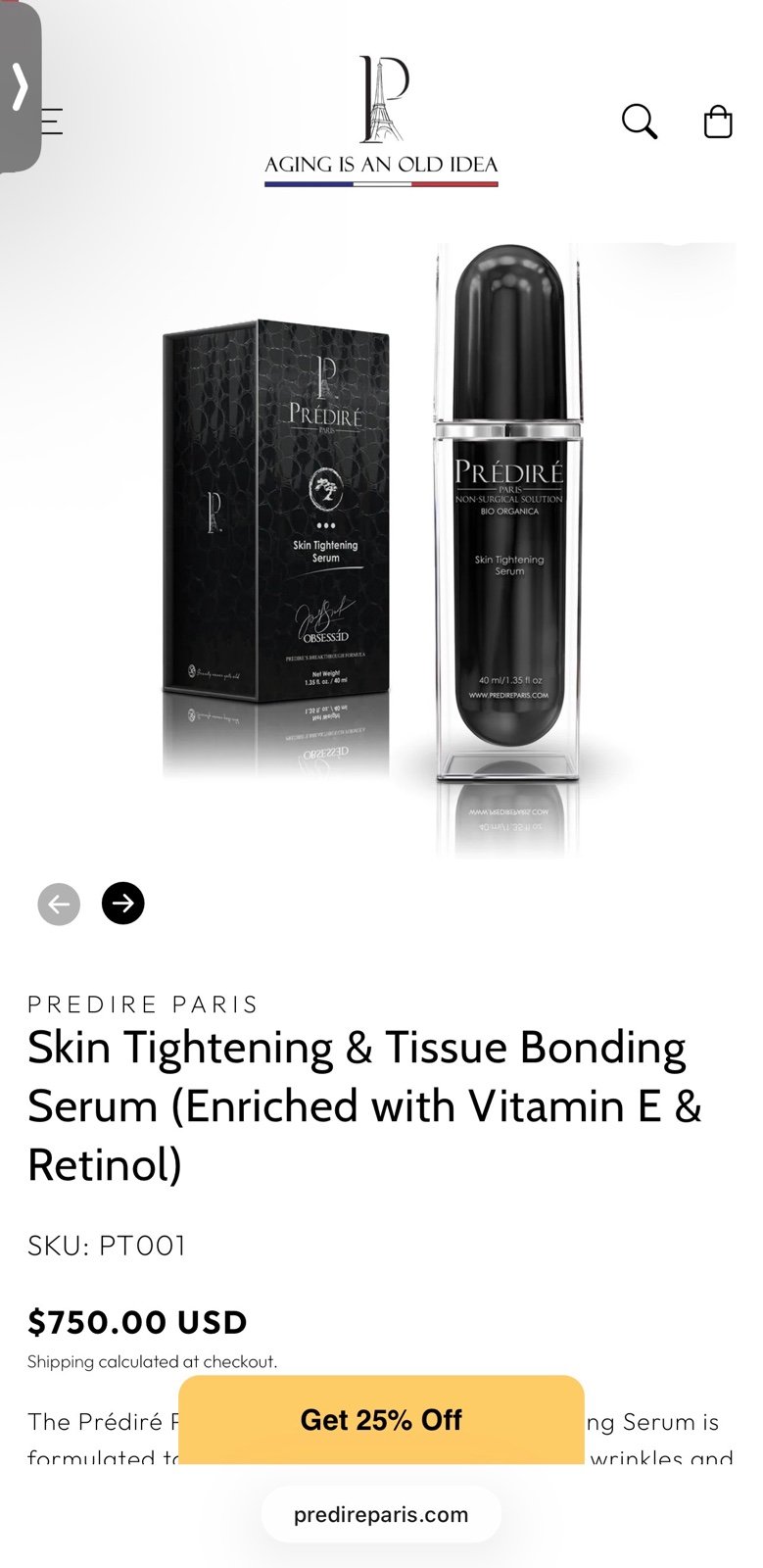The height and width of the screenshot is (1568, 763).
Task: Show the previous product image
Action: [x=59, y=904]
